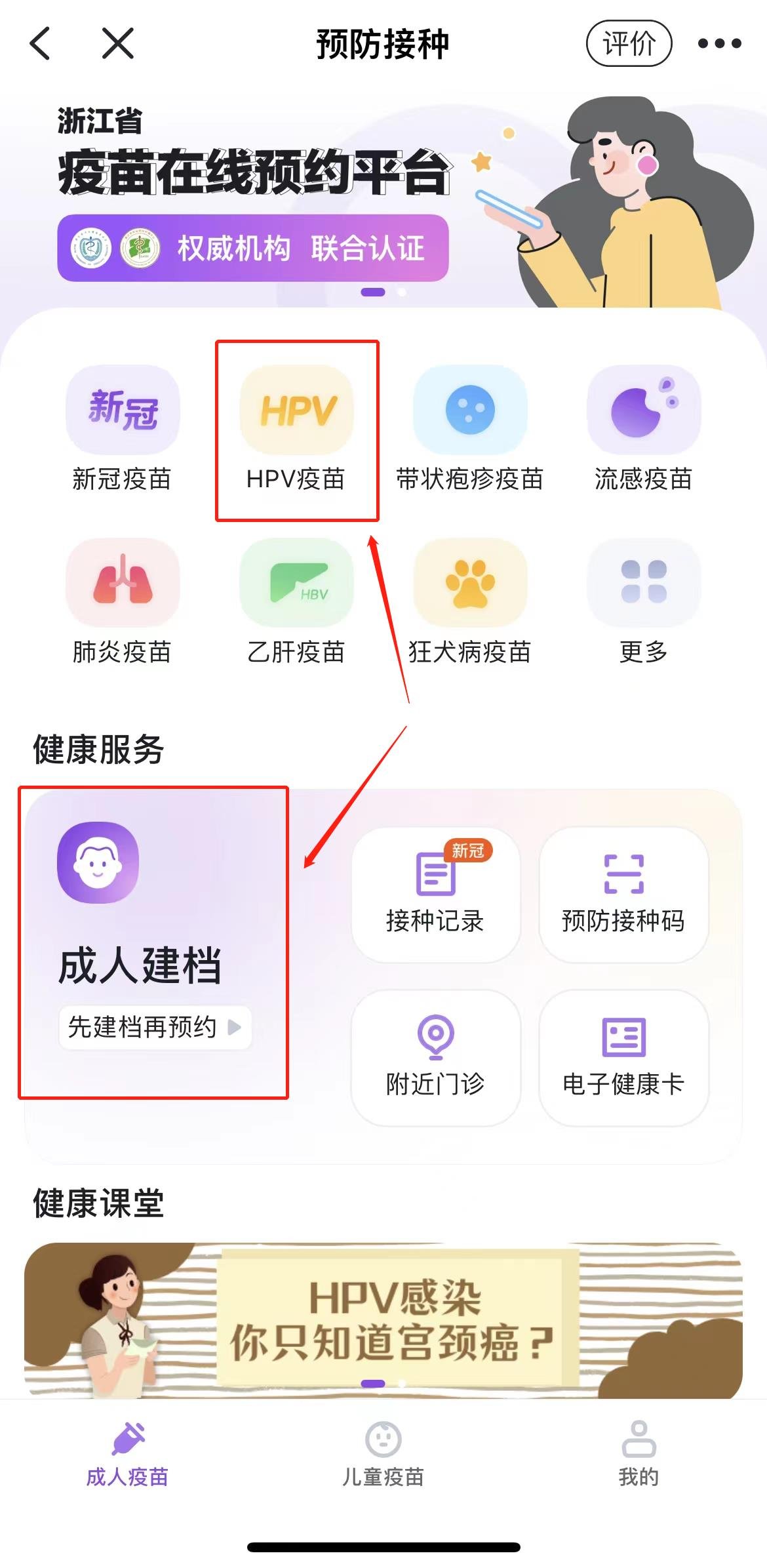767x1568 pixels.
Task: Open the 成人建档 card
Action: [153, 942]
